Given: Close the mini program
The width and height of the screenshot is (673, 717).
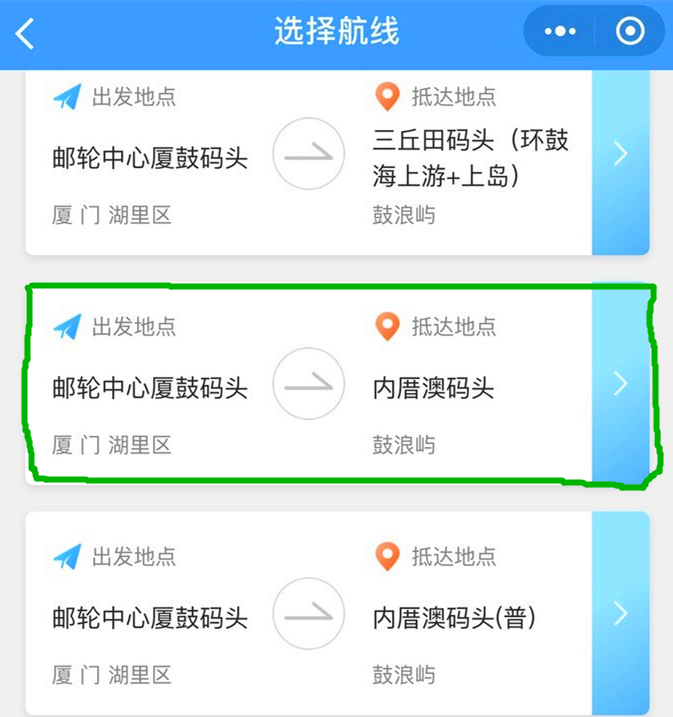Looking at the screenshot, I should pyautogui.click(x=630, y=32).
